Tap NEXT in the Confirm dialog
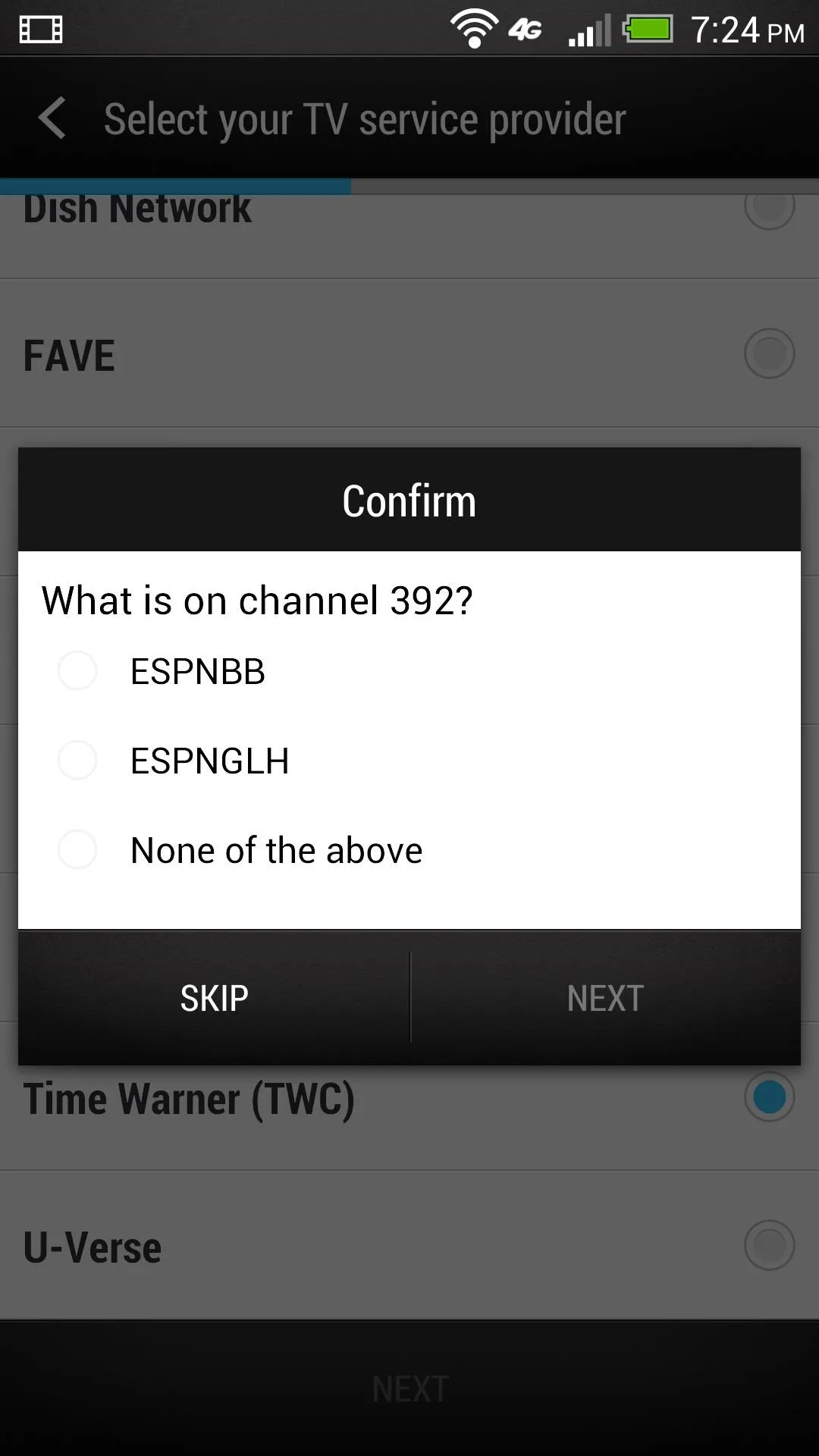819x1456 pixels. tap(606, 998)
